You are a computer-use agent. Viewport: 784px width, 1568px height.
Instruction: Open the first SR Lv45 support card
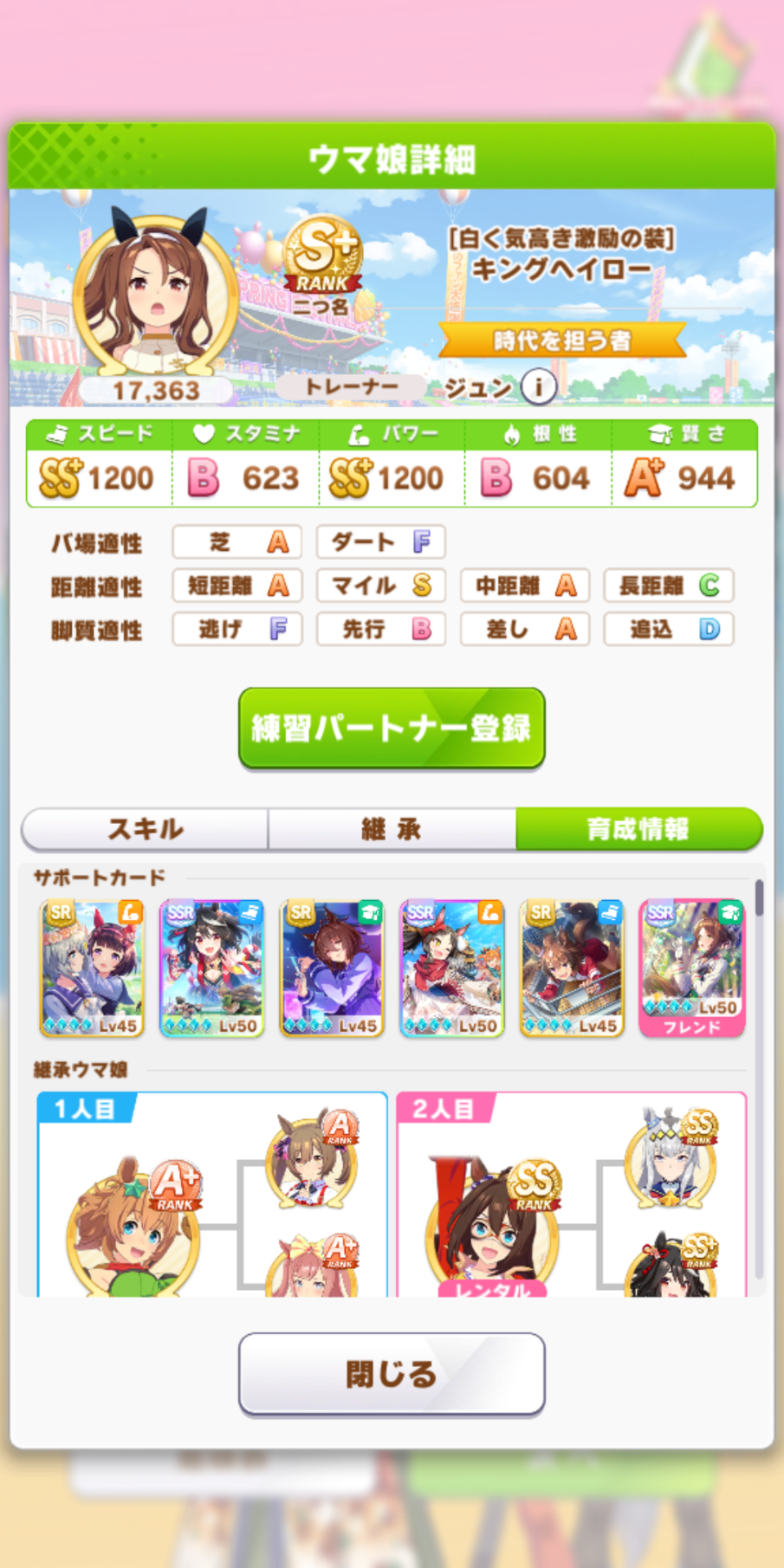92,969
